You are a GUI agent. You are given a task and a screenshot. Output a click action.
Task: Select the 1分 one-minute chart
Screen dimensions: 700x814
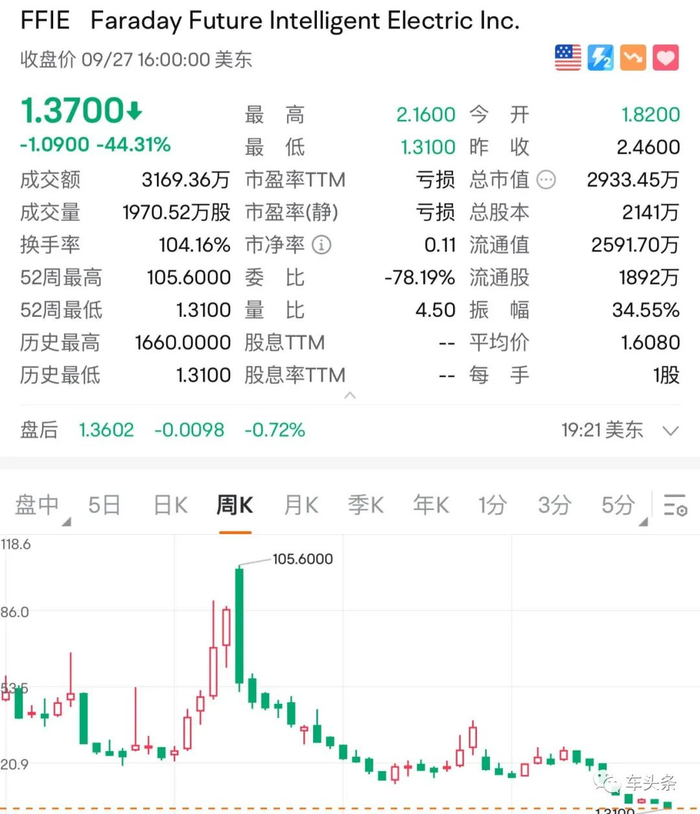492,505
